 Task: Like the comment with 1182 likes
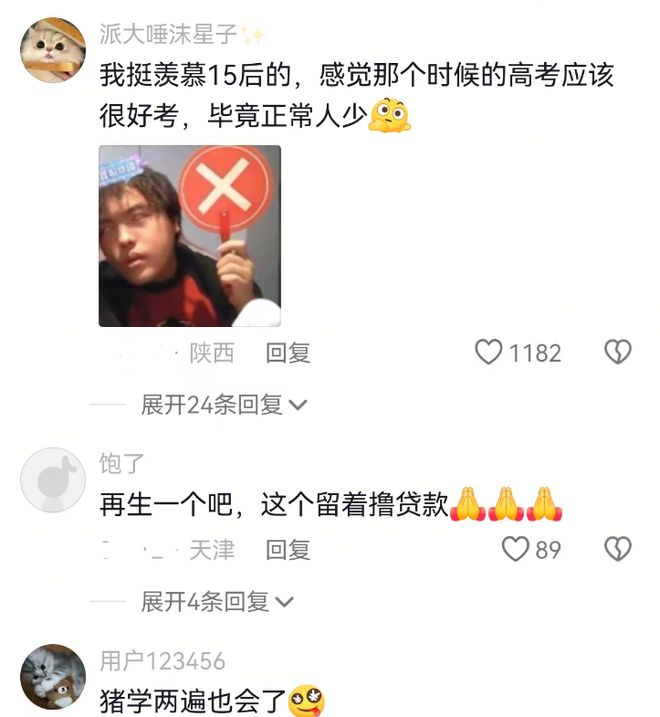click(488, 352)
